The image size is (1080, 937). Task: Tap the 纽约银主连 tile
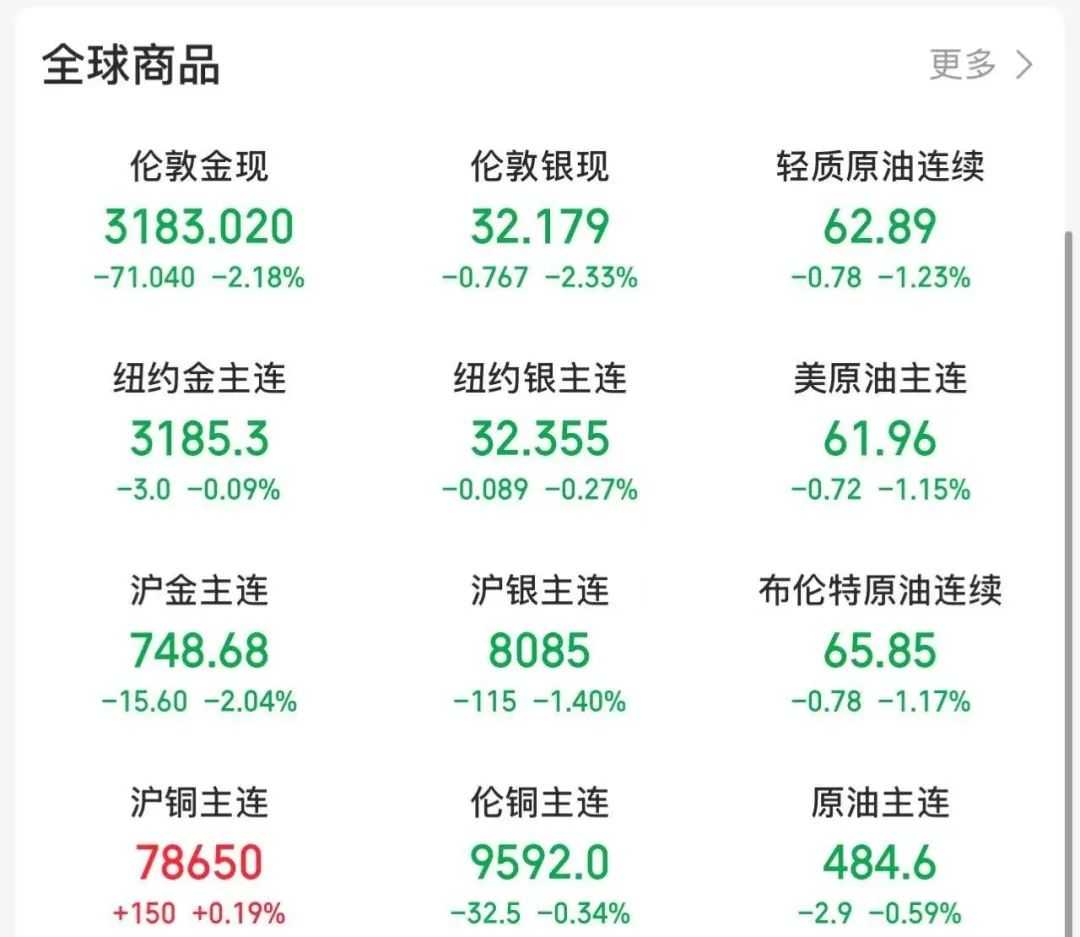click(x=540, y=437)
